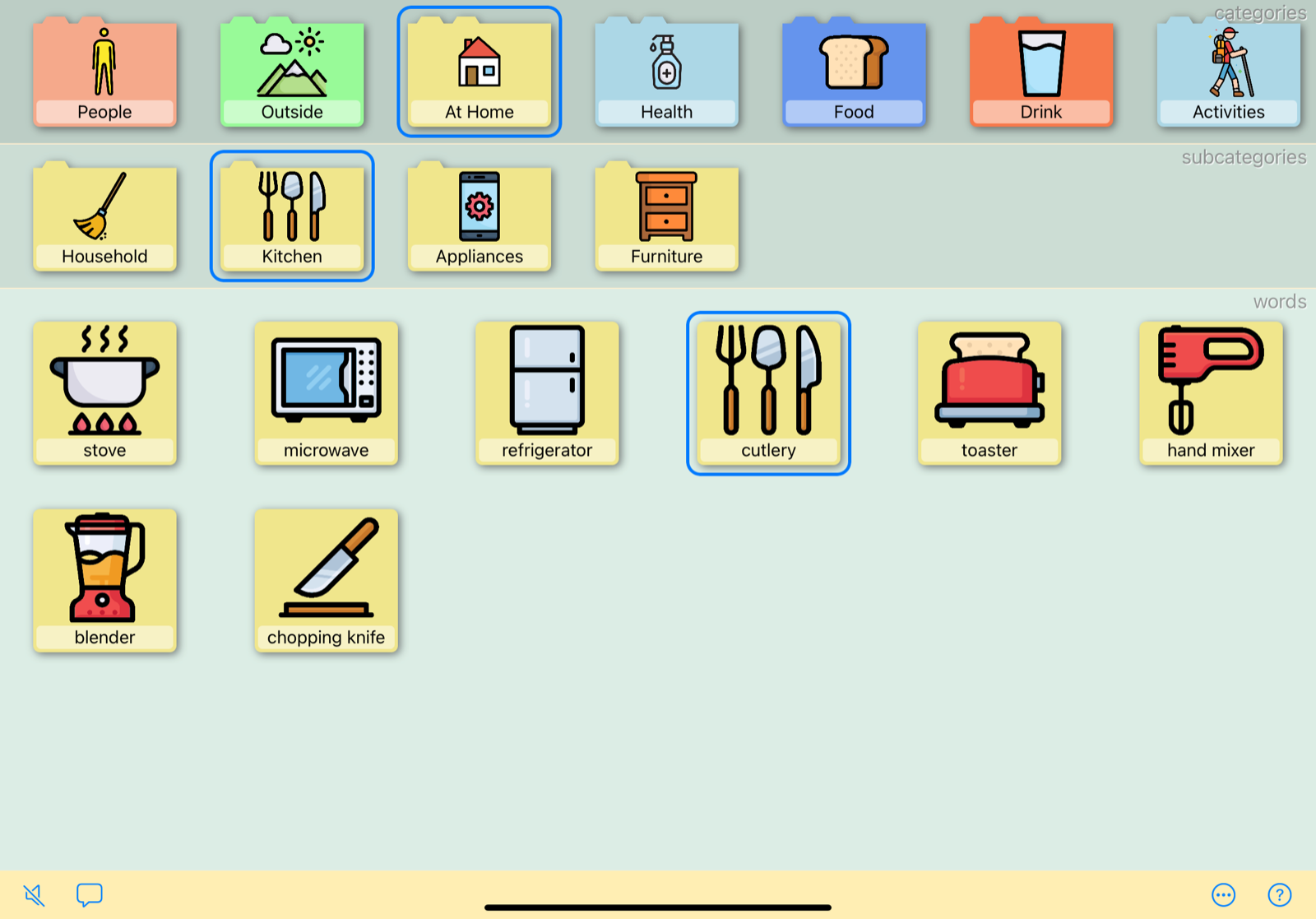Choose the refrigerator word card
Viewport: 1316px width, 919px height.
pos(547,393)
